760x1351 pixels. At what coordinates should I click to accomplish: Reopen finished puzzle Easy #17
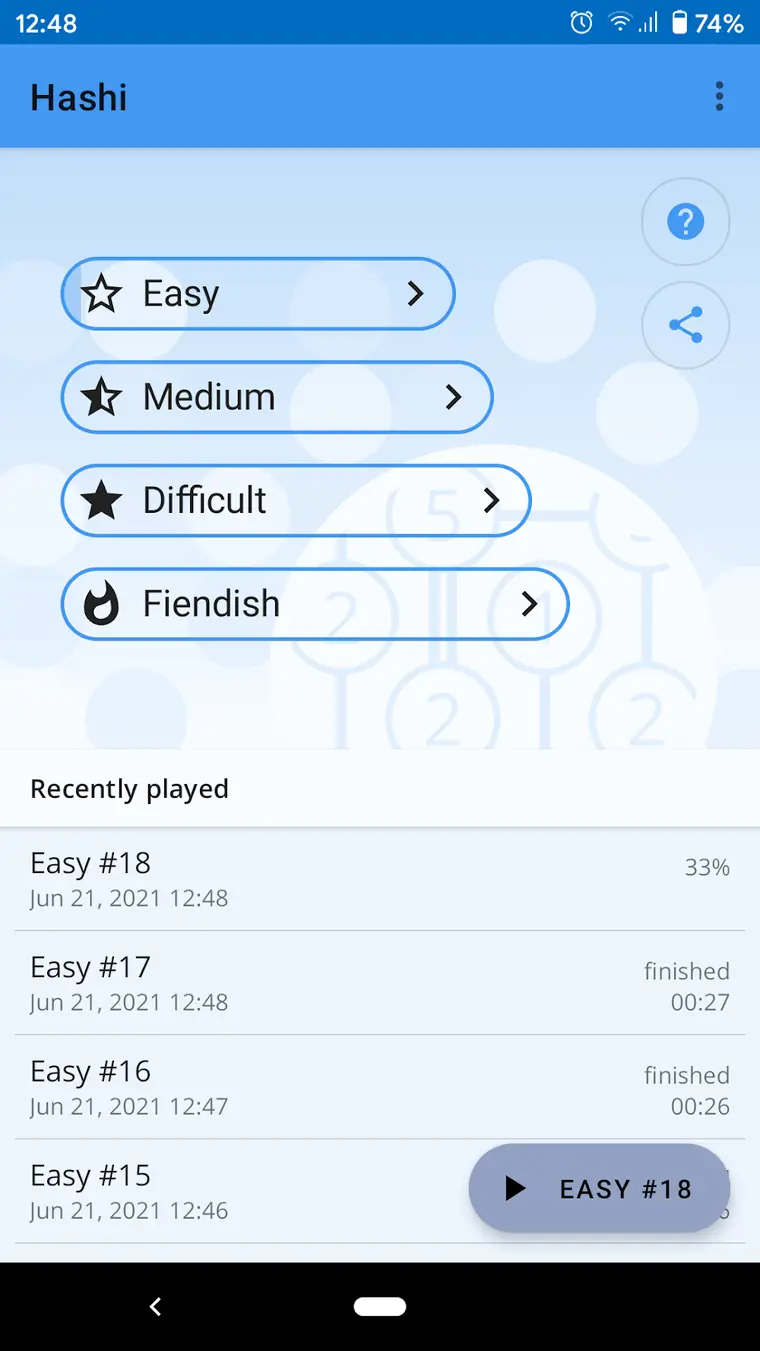380,983
